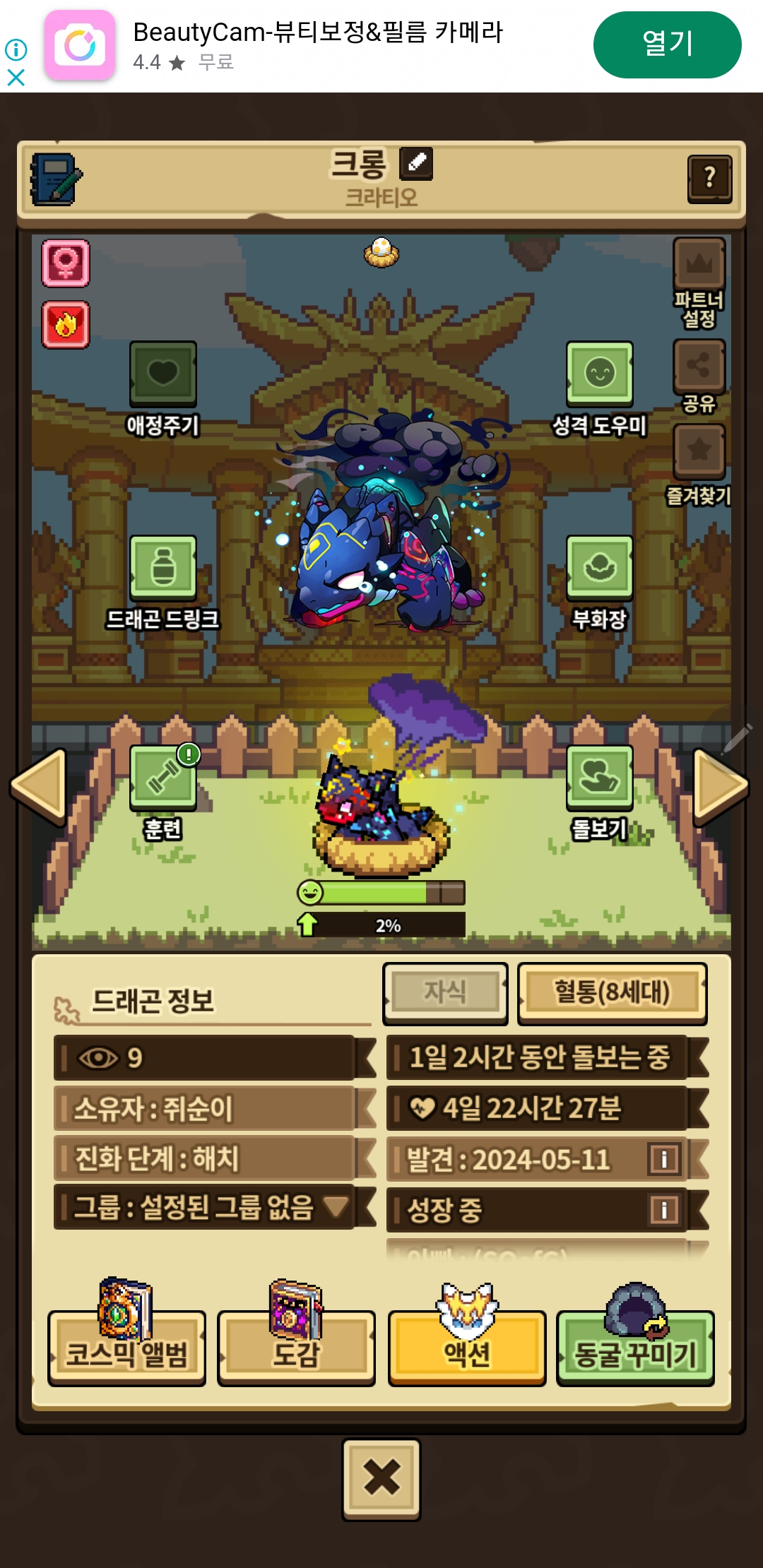Edit the dragon's name 크롱

pos(416,163)
